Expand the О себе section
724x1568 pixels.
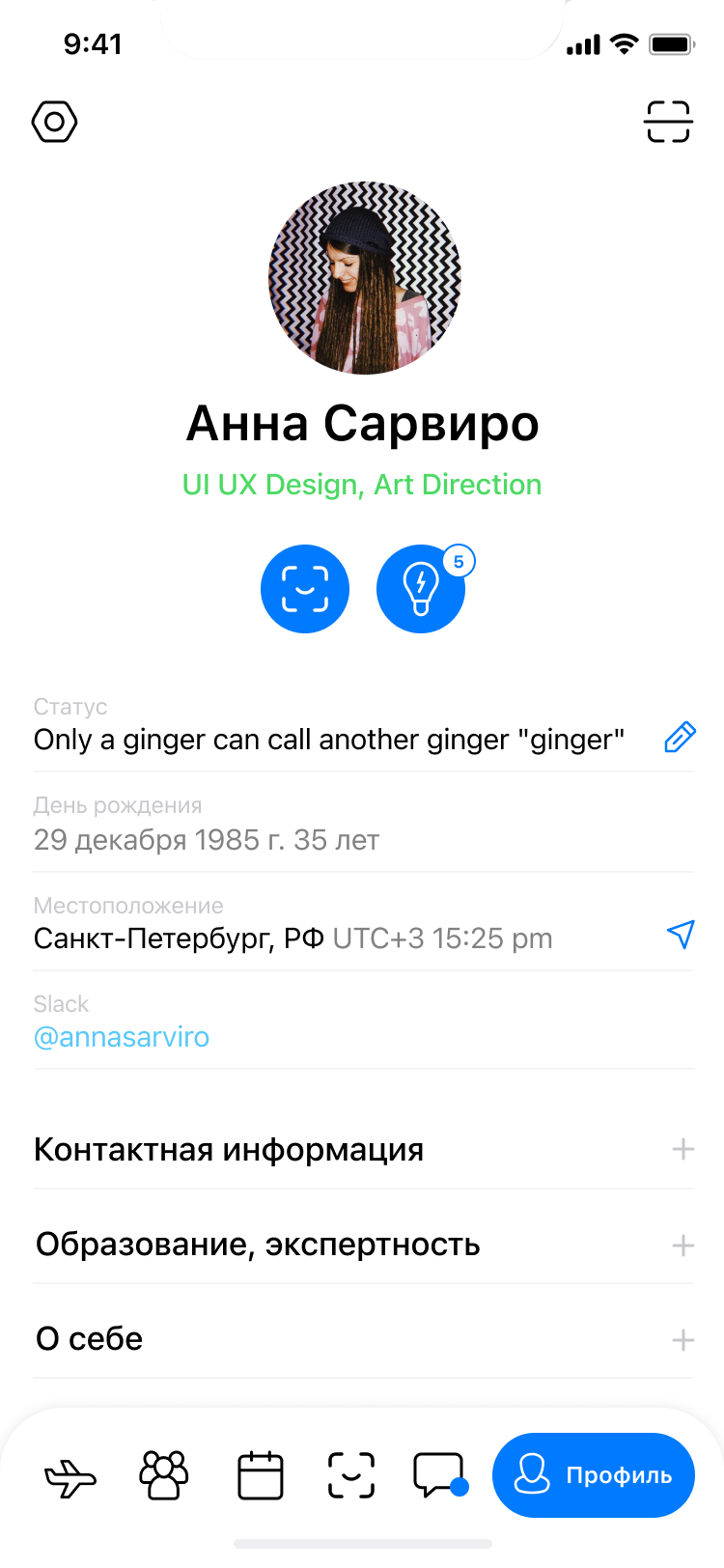[682, 1339]
